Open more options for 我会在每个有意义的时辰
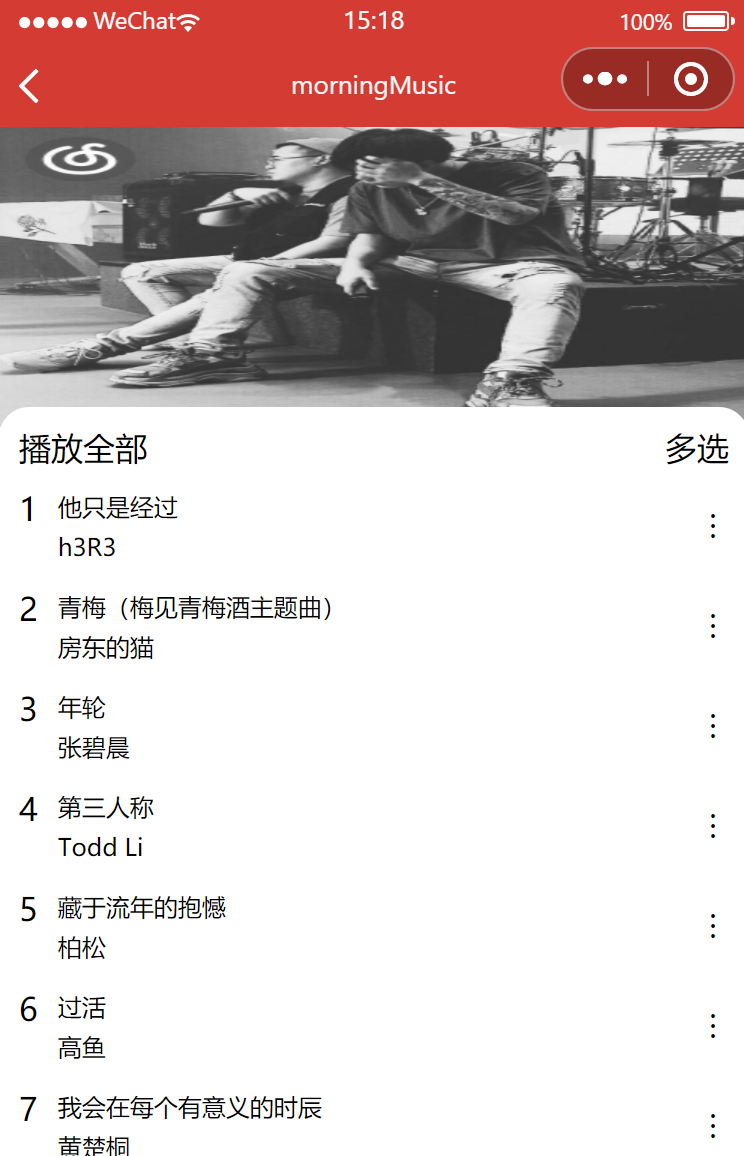This screenshot has width=744, height=1156. [713, 1126]
